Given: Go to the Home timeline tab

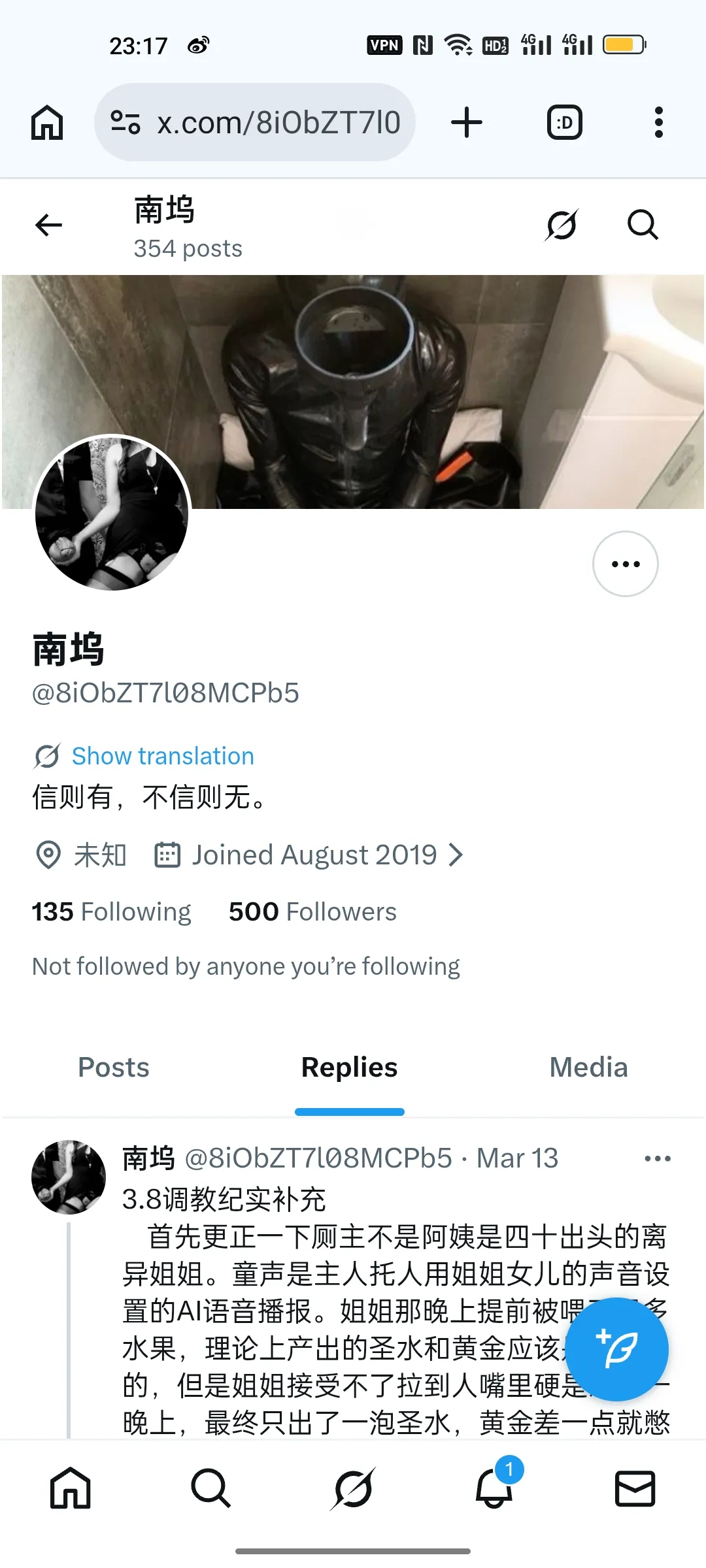Looking at the screenshot, I should pyautogui.click(x=71, y=1489).
